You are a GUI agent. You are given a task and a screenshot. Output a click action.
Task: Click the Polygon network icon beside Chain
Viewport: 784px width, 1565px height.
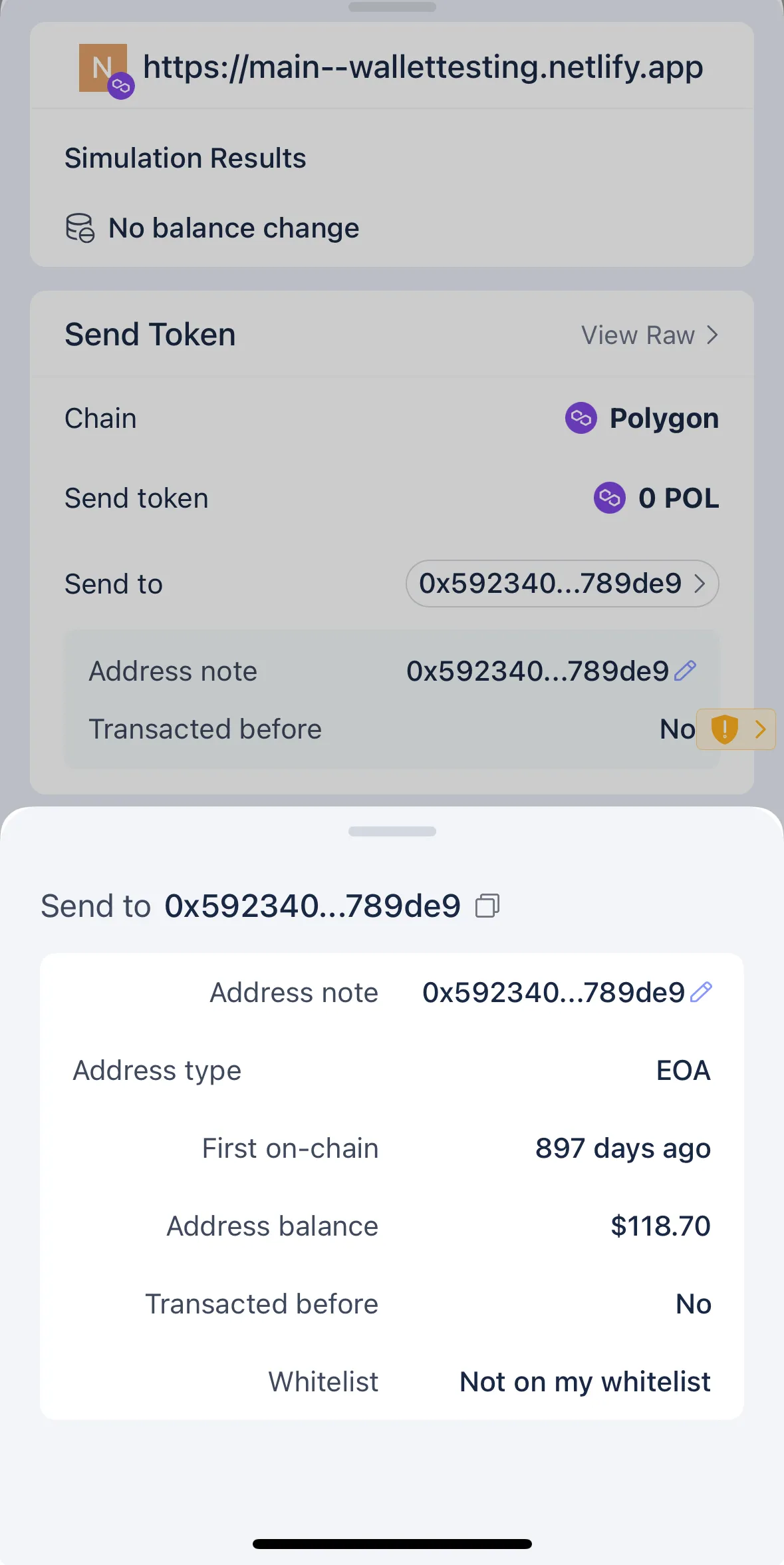pyautogui.click(x=581, y=418)
